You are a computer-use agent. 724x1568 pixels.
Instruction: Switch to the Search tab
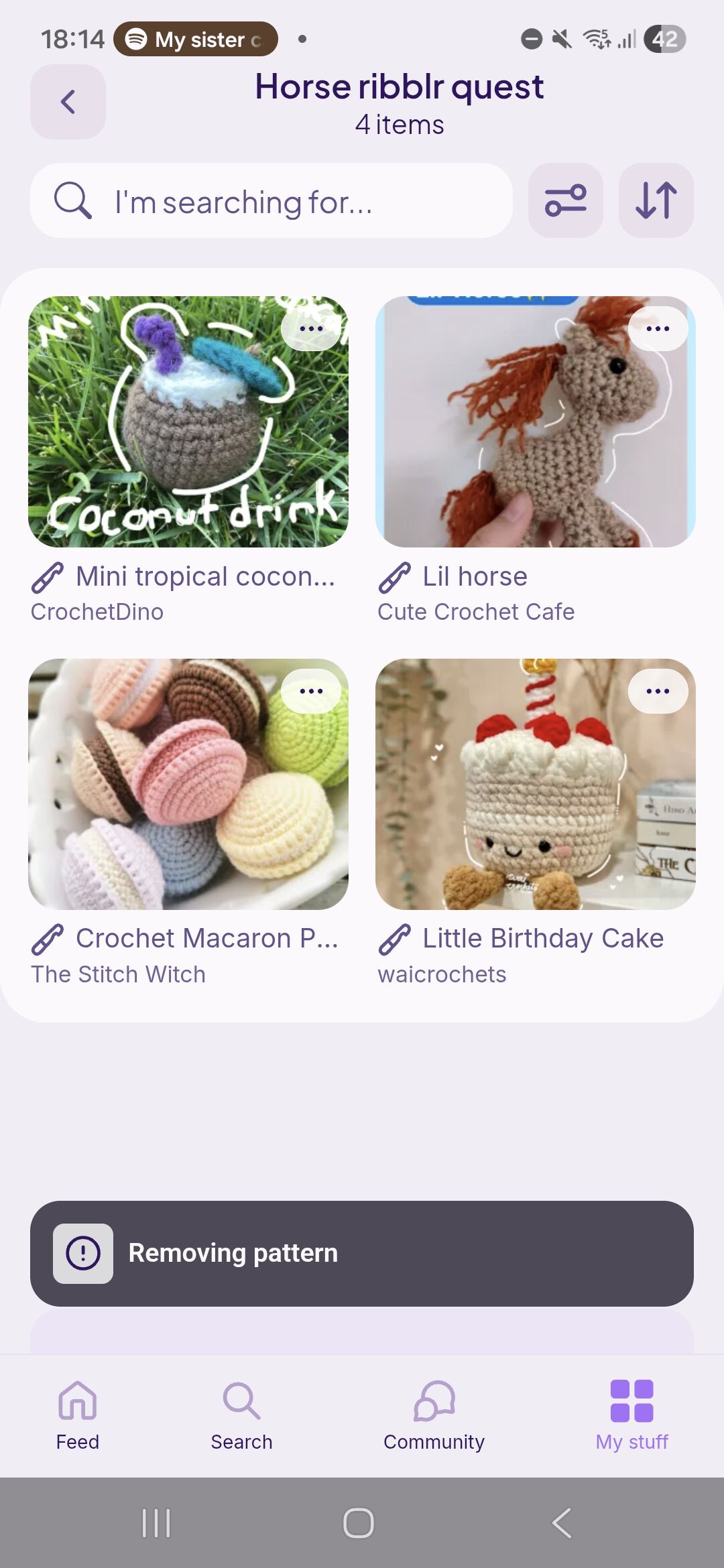241,1415
